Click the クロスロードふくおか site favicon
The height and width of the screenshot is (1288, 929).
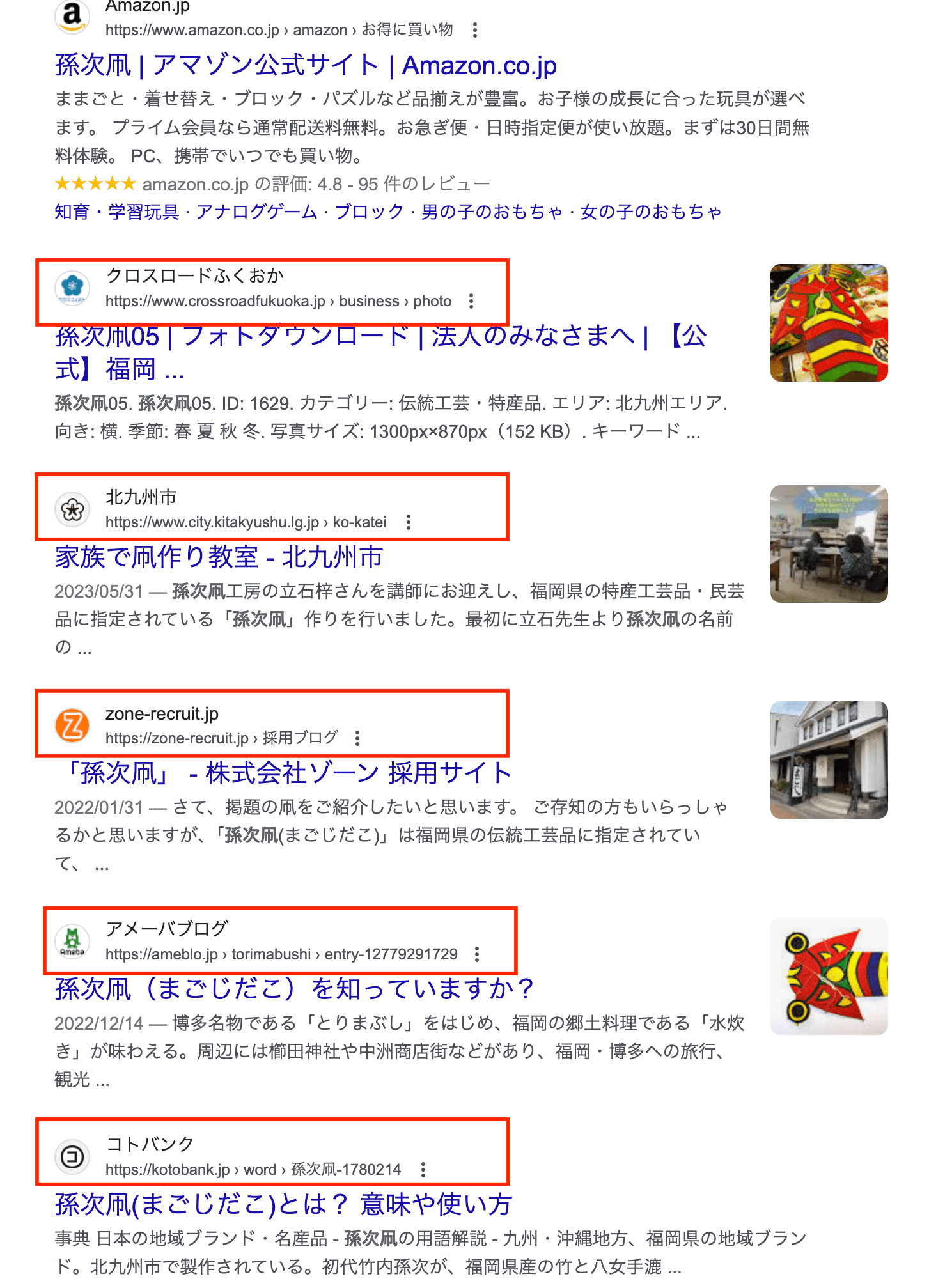point(72,289)
